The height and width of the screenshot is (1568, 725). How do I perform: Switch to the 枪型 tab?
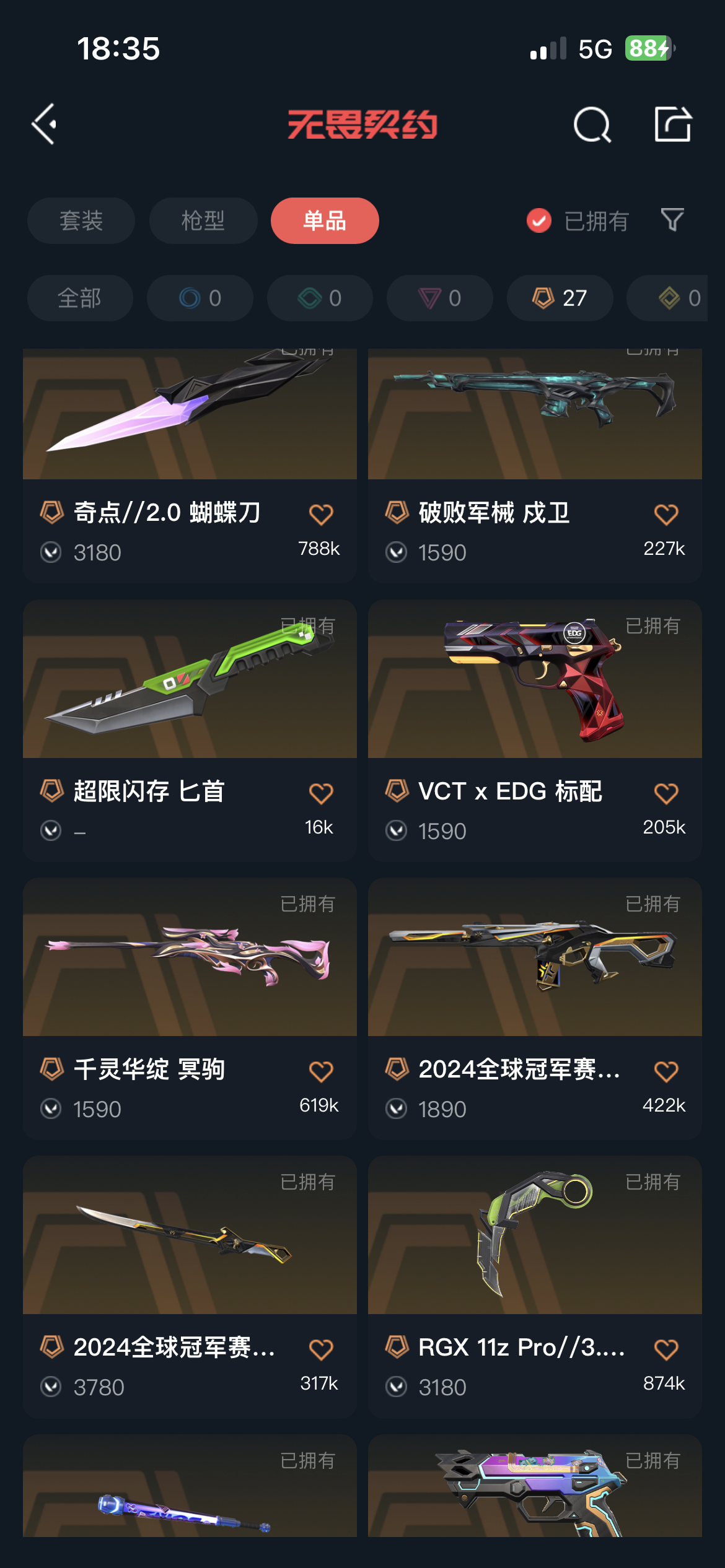click(203, 220)
